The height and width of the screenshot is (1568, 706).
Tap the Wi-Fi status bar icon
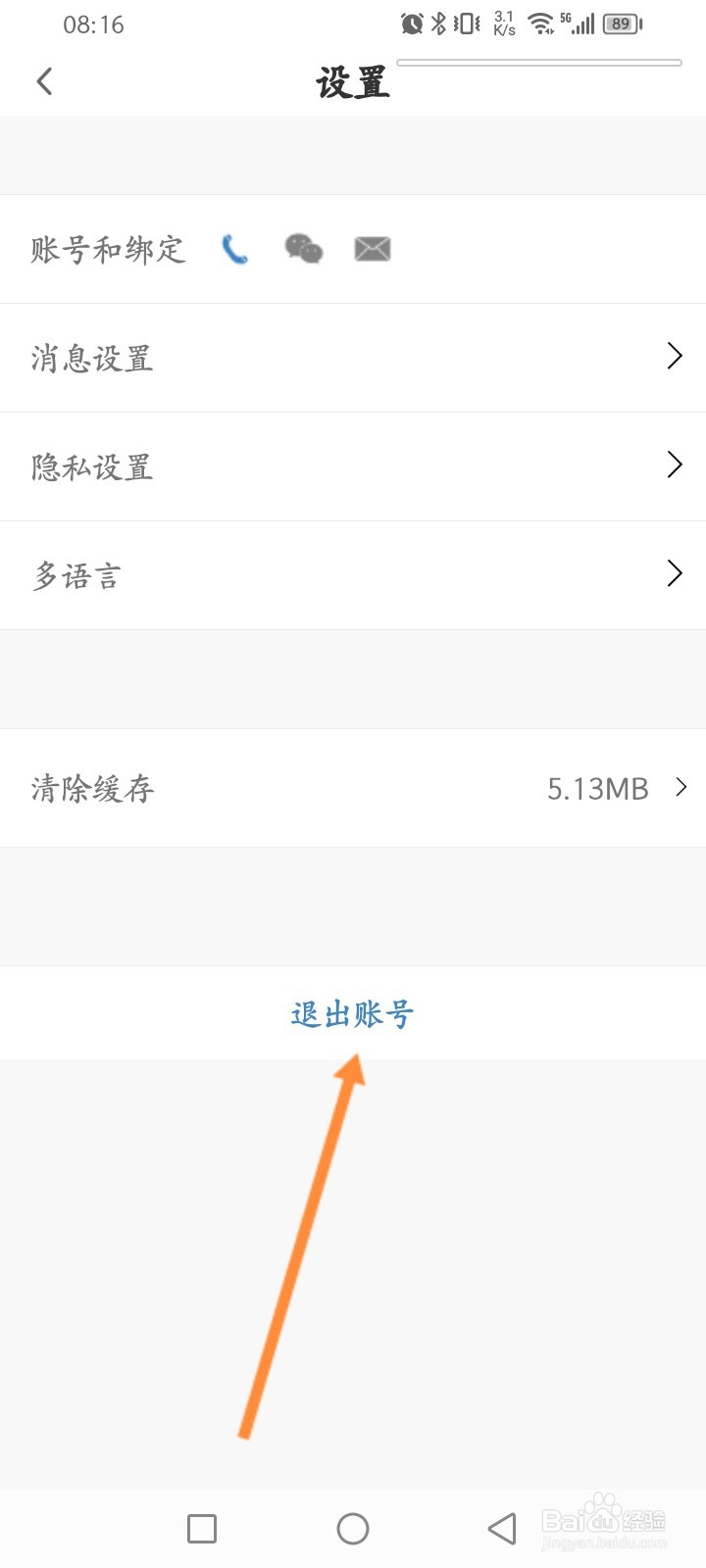point(540,24)
